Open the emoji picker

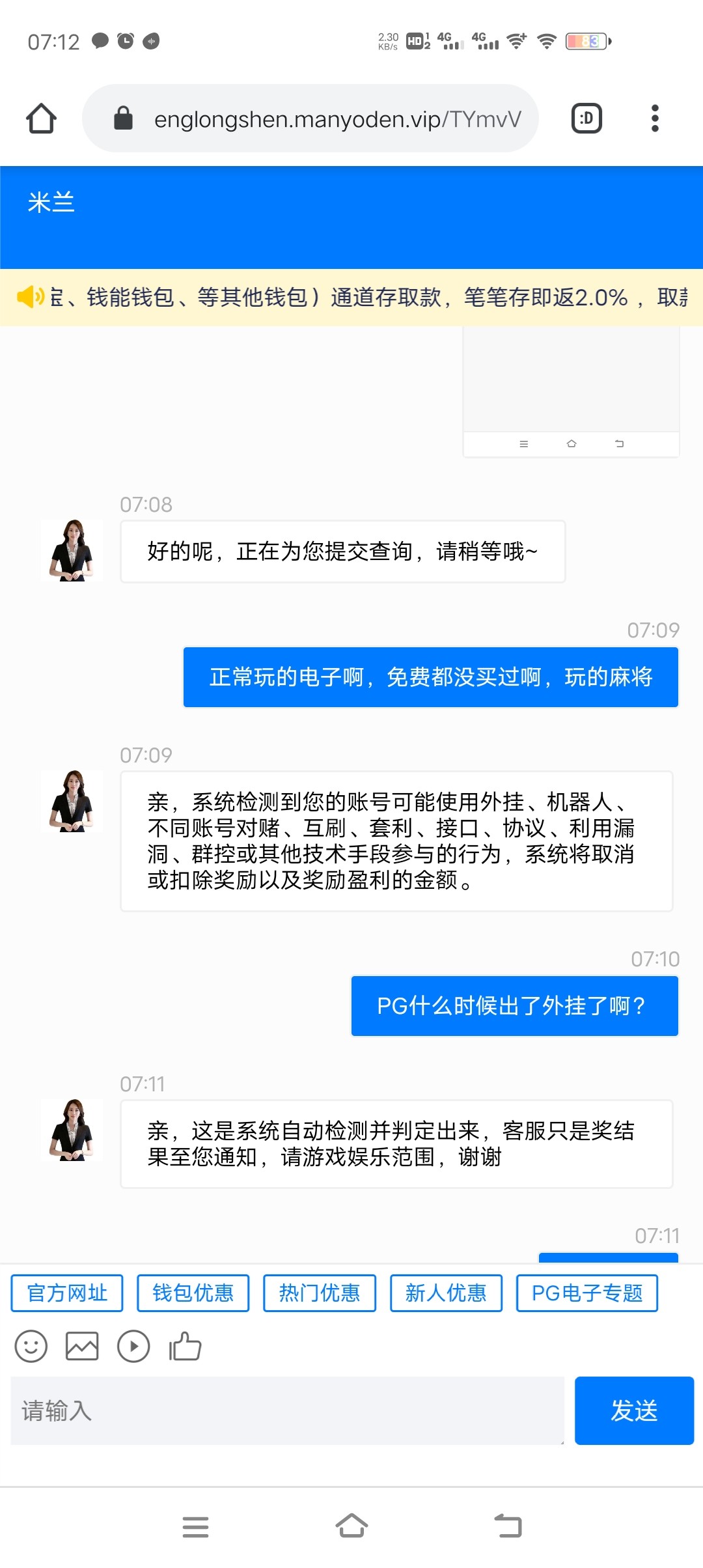click(x=31, y=1346)
